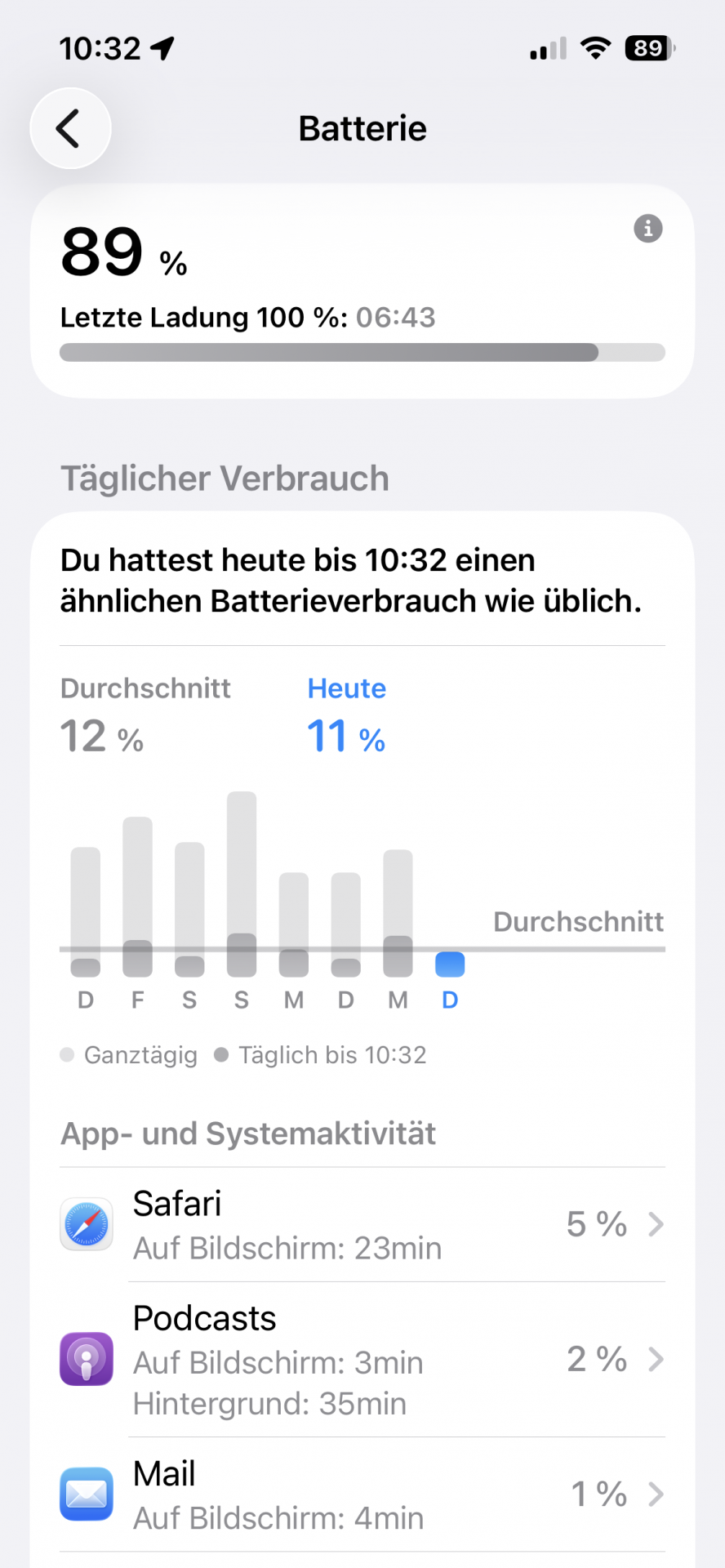This screenshot has height=1568, width=725.
Task: Open Safari battery usage details
Action: 362,1224
